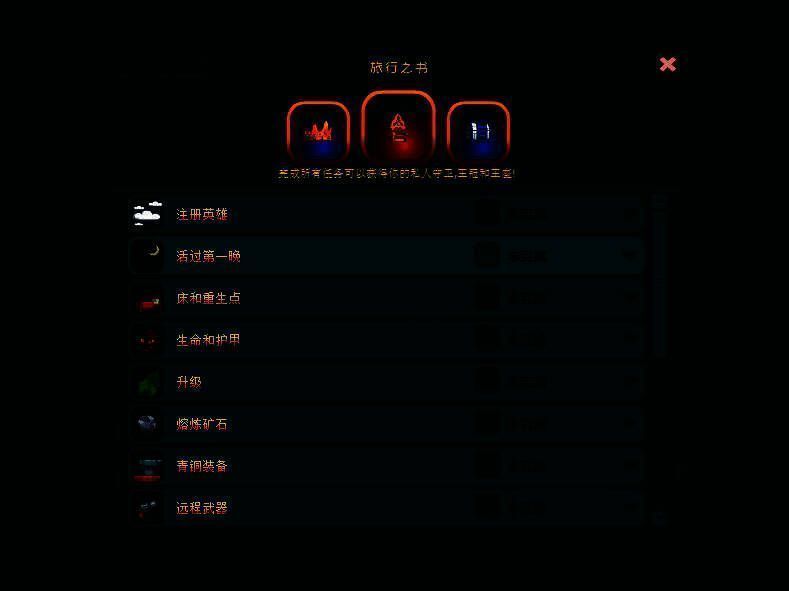This screenshot has width=789, height=591.
Task: Open the 注册英雄 quest row
Action: pos(385,214)
